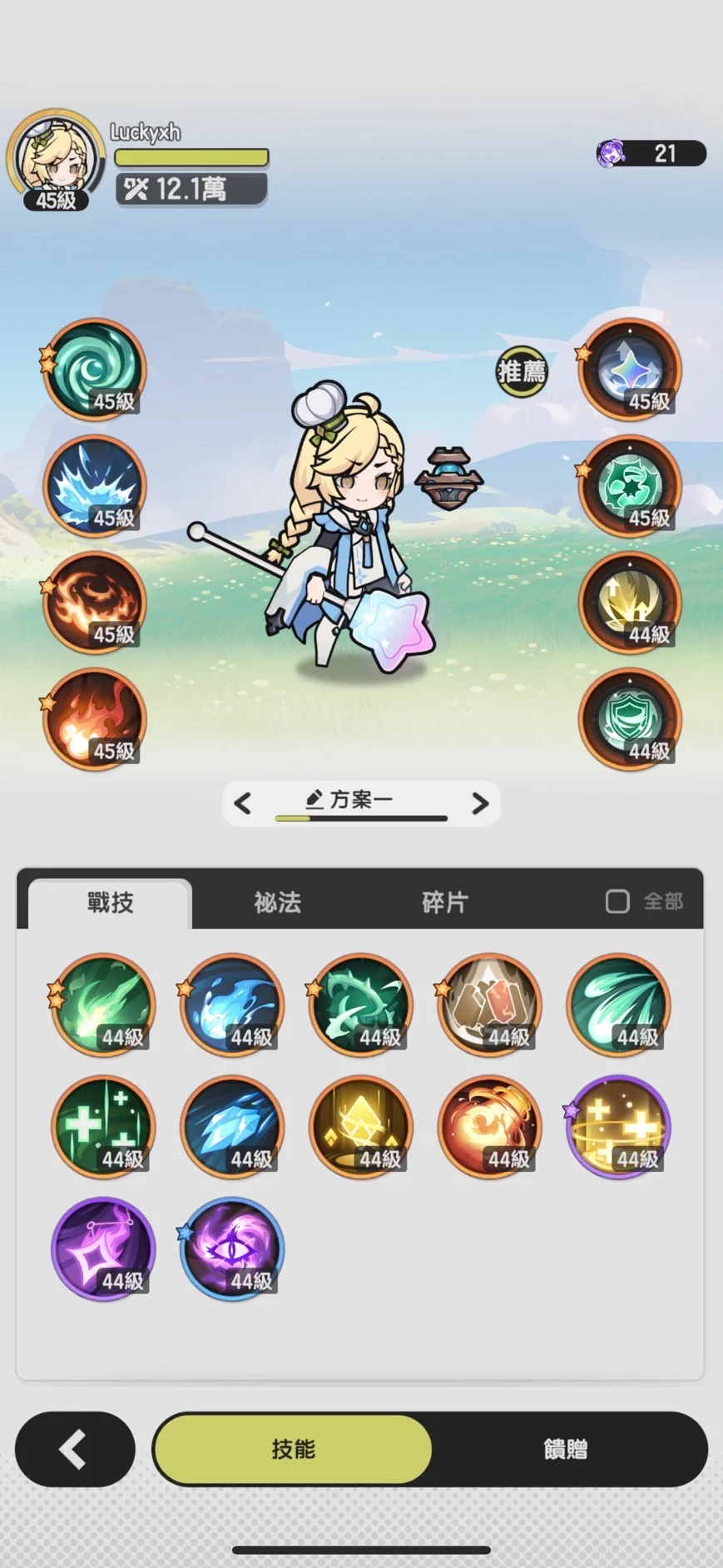Rename plan 方案一 via pencil label

(349, 800)
